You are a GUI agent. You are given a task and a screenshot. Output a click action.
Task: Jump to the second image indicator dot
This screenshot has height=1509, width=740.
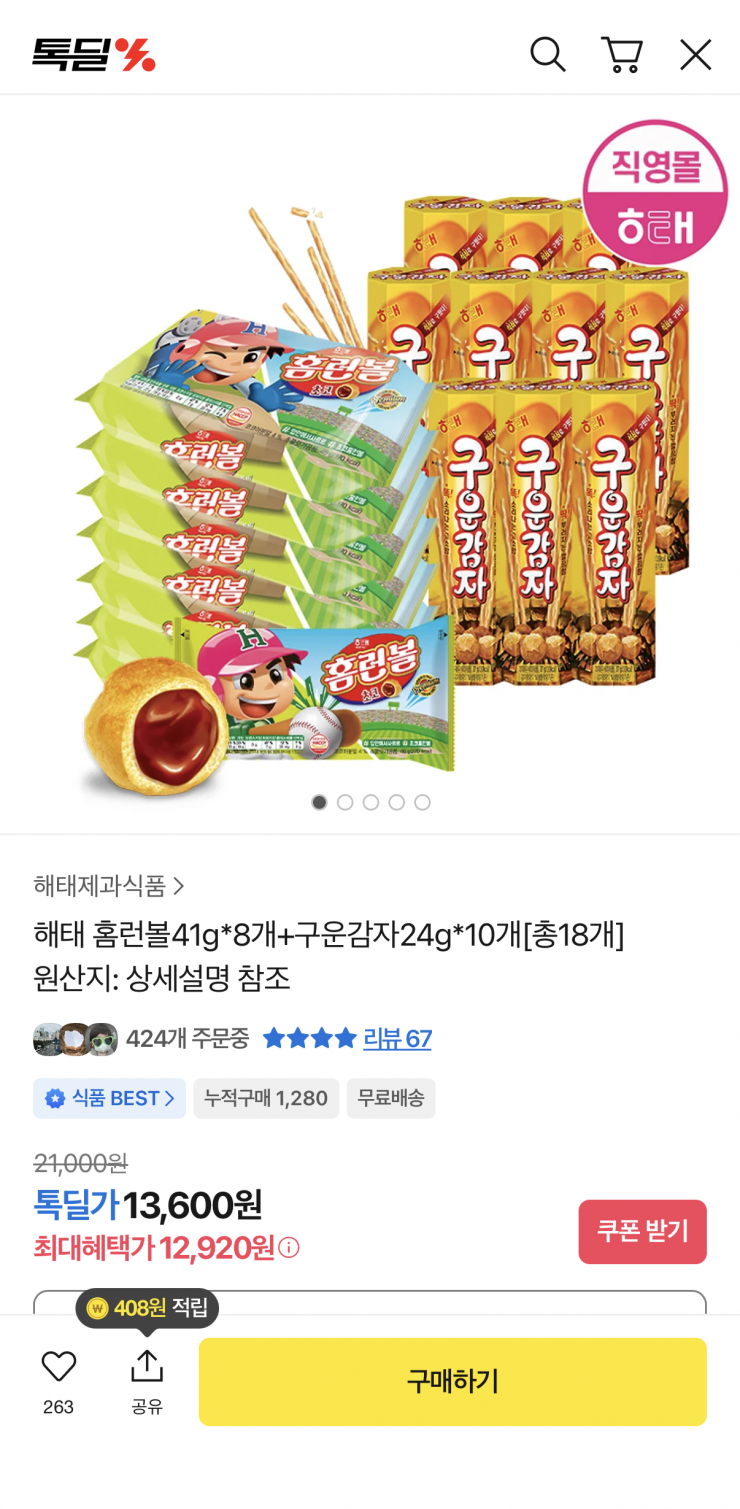[x=345, y=802]
